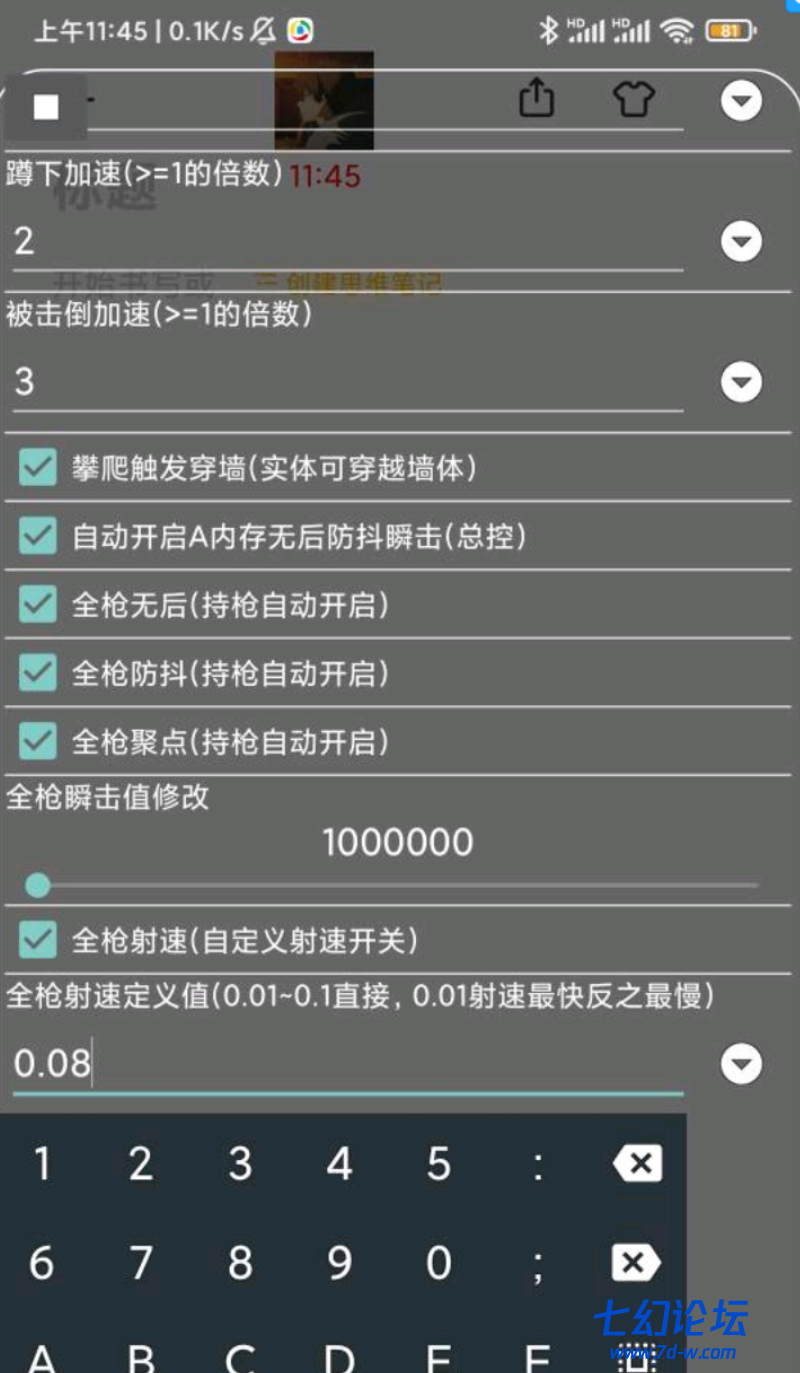Tap the 全枪射速定义值 input field
Viewport: 800px width, 1373px height.
tap(347, 1063)
